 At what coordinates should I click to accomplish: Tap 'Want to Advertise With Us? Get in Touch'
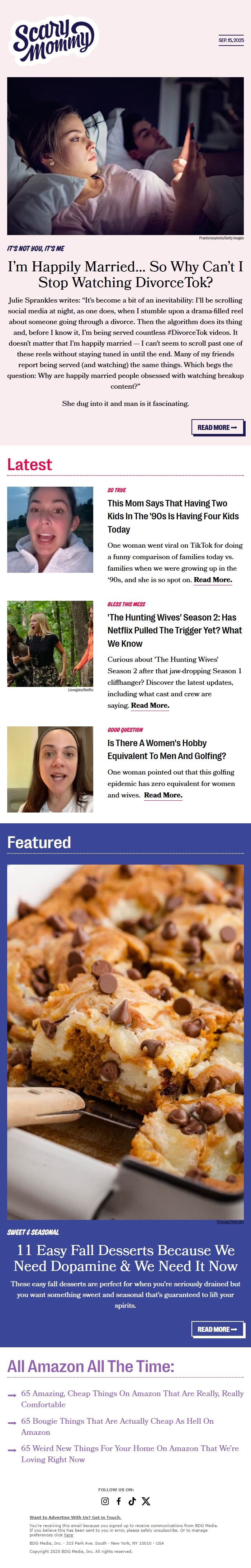click(x=75, y=1517)
